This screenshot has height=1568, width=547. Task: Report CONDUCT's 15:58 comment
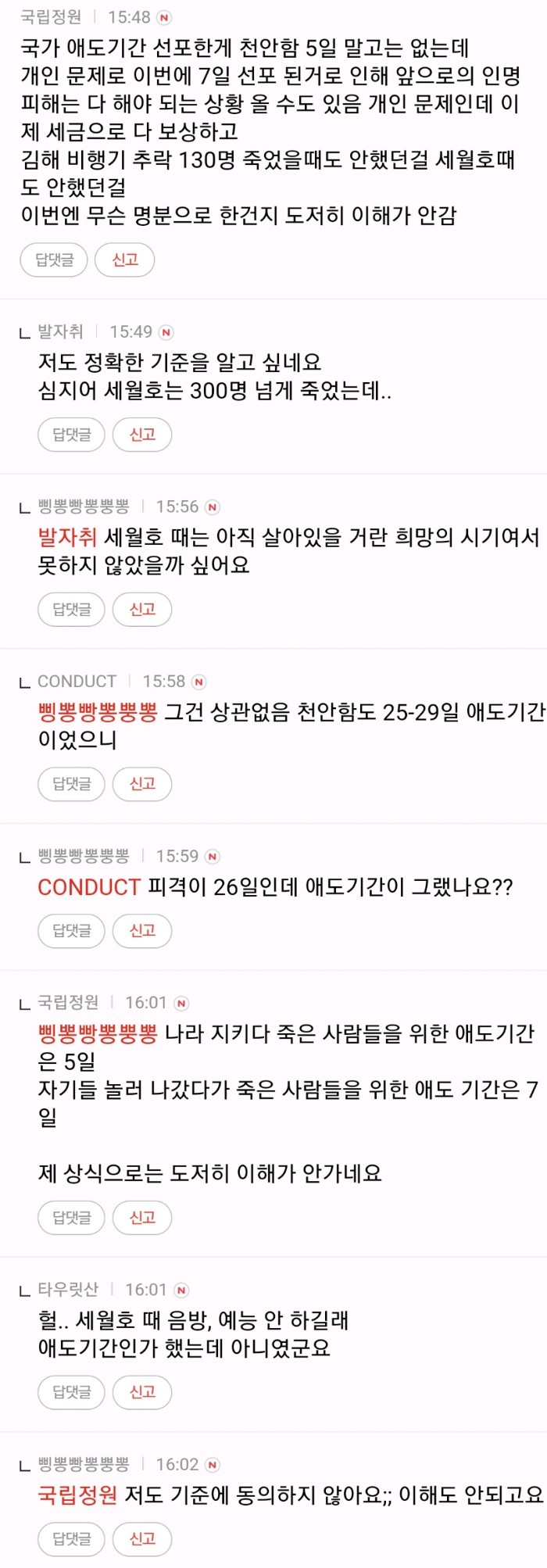(x=141, y=784)
